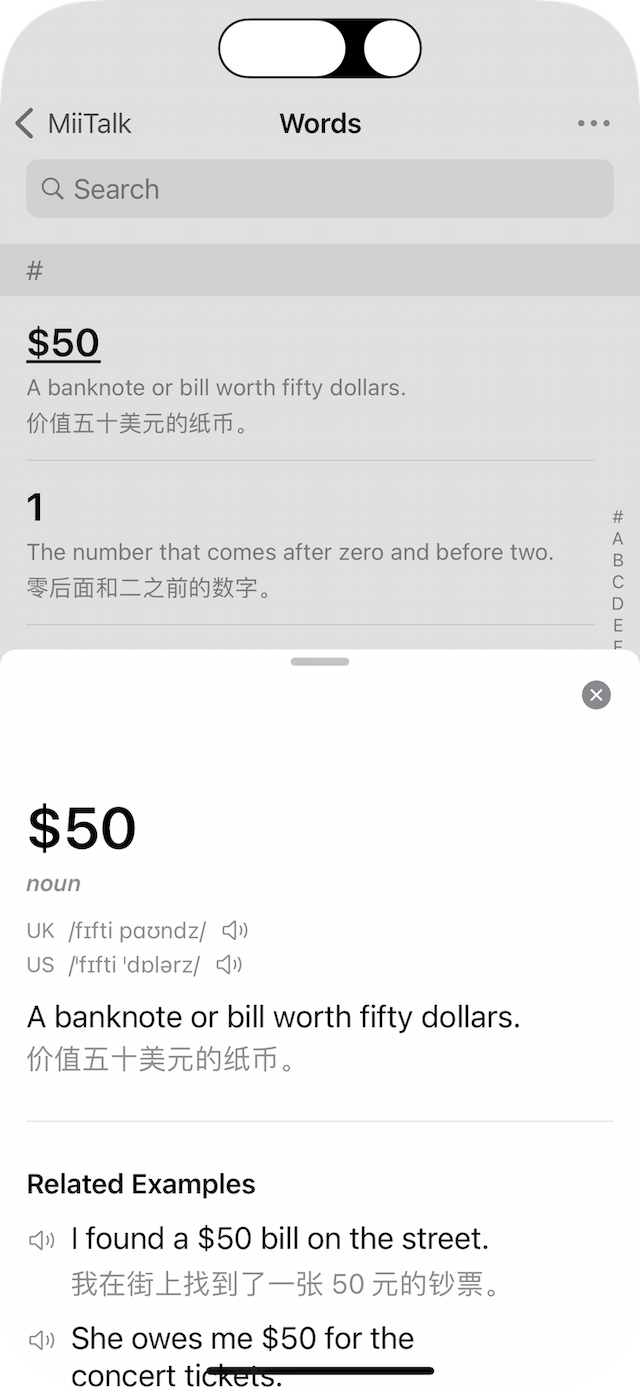Play the US pronunciation audio
The width and height of the screenshot is (640, 1388).
click(x=229, y=965)
